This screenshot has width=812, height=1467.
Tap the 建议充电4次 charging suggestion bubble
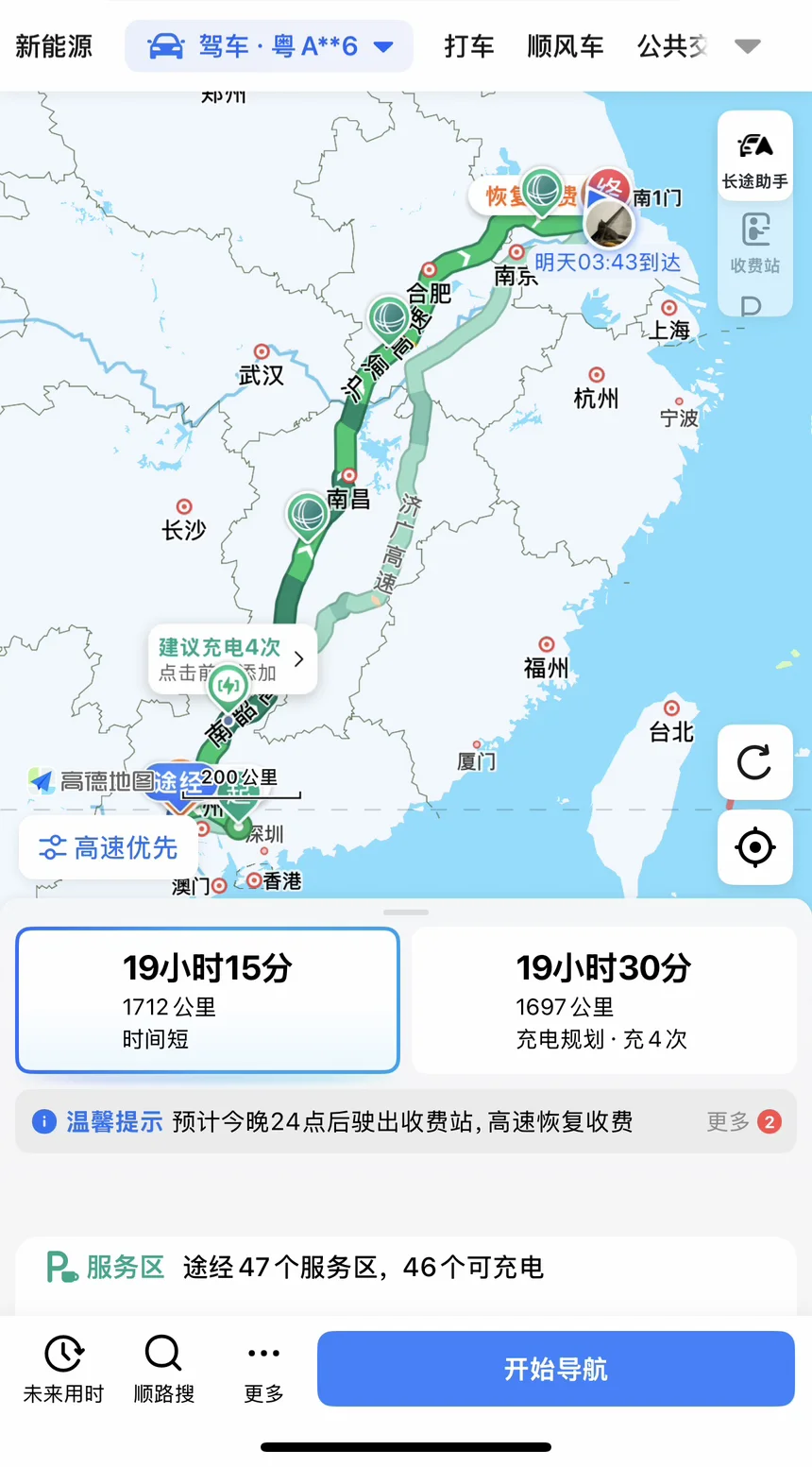coord(232,658)
